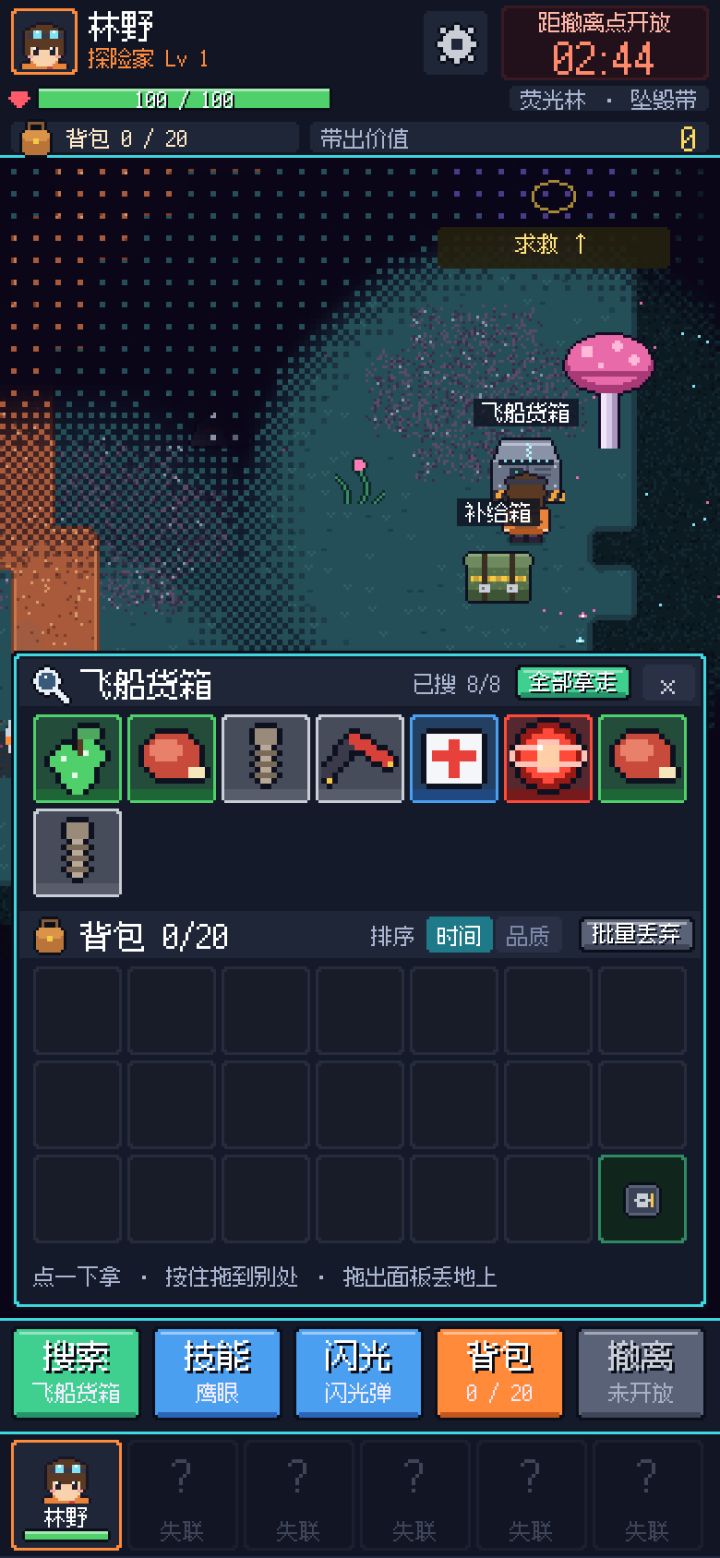The image size is (720, 1558).
Task: Pick up the green leaf item
Action: [77, 758]
